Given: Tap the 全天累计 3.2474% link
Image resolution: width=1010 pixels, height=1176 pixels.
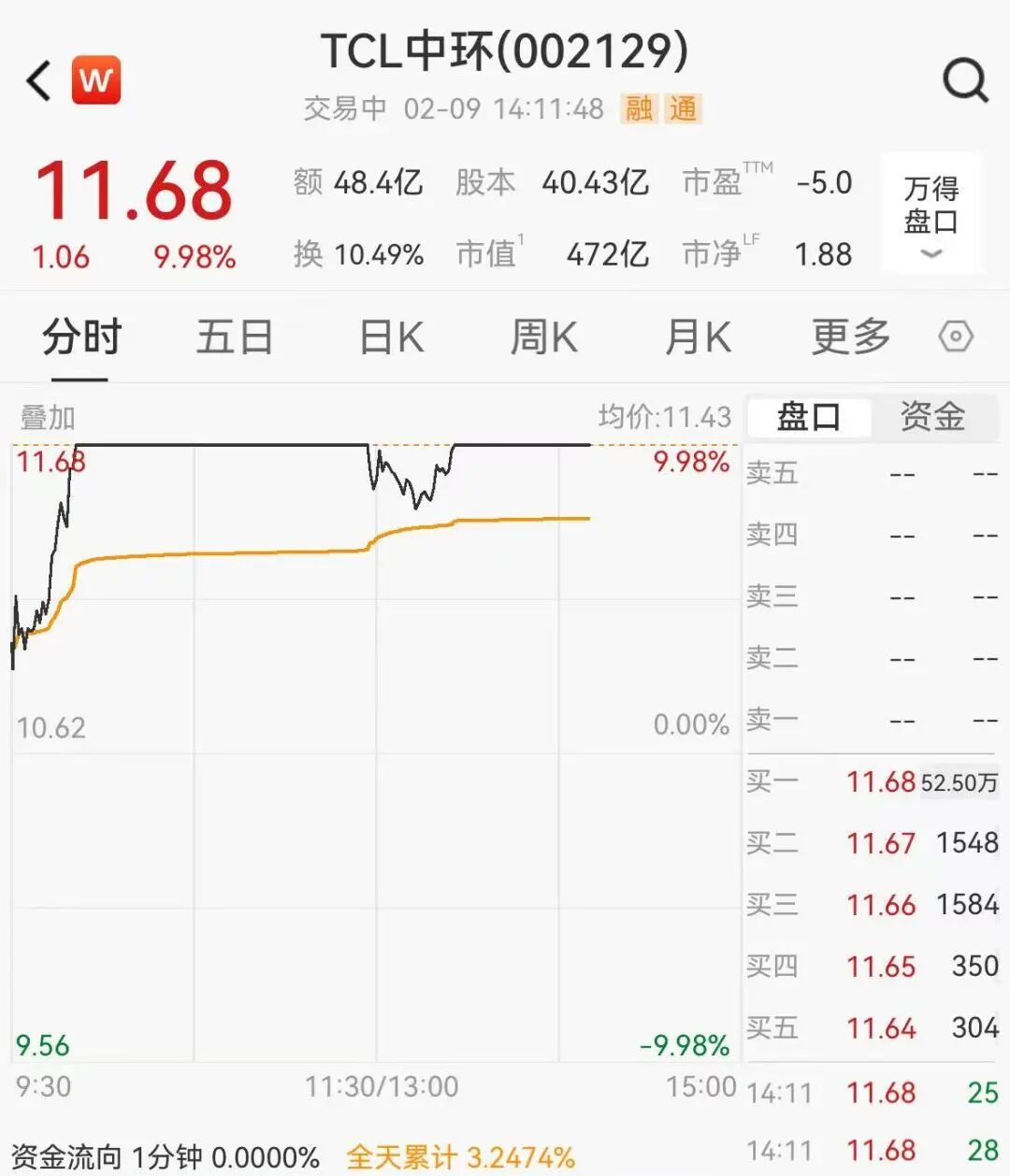Looking at the screenshot, I should click(462, 1155).
